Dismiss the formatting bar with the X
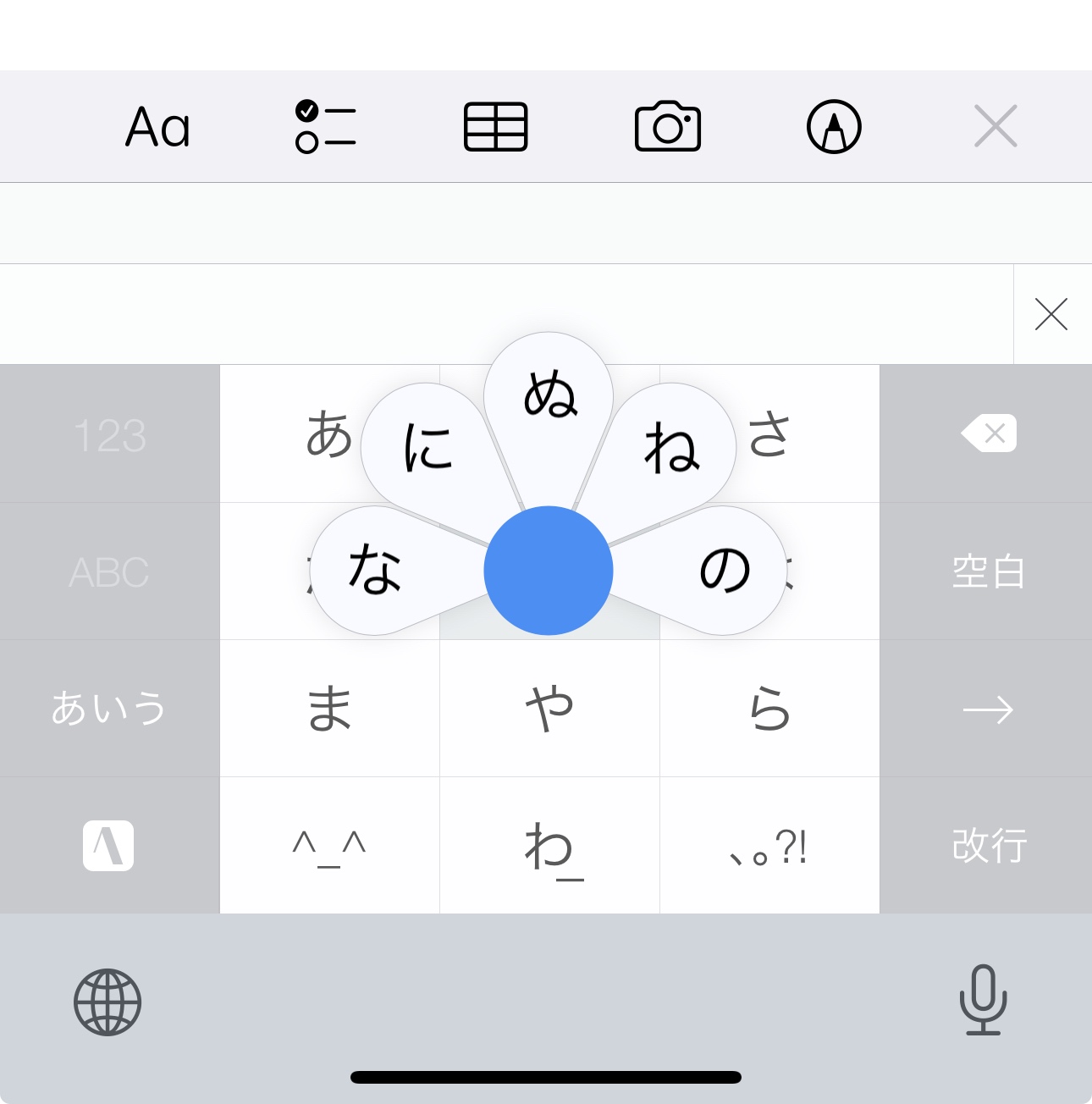Viewport: 1092px width, 1104px height. pos(995,126)
